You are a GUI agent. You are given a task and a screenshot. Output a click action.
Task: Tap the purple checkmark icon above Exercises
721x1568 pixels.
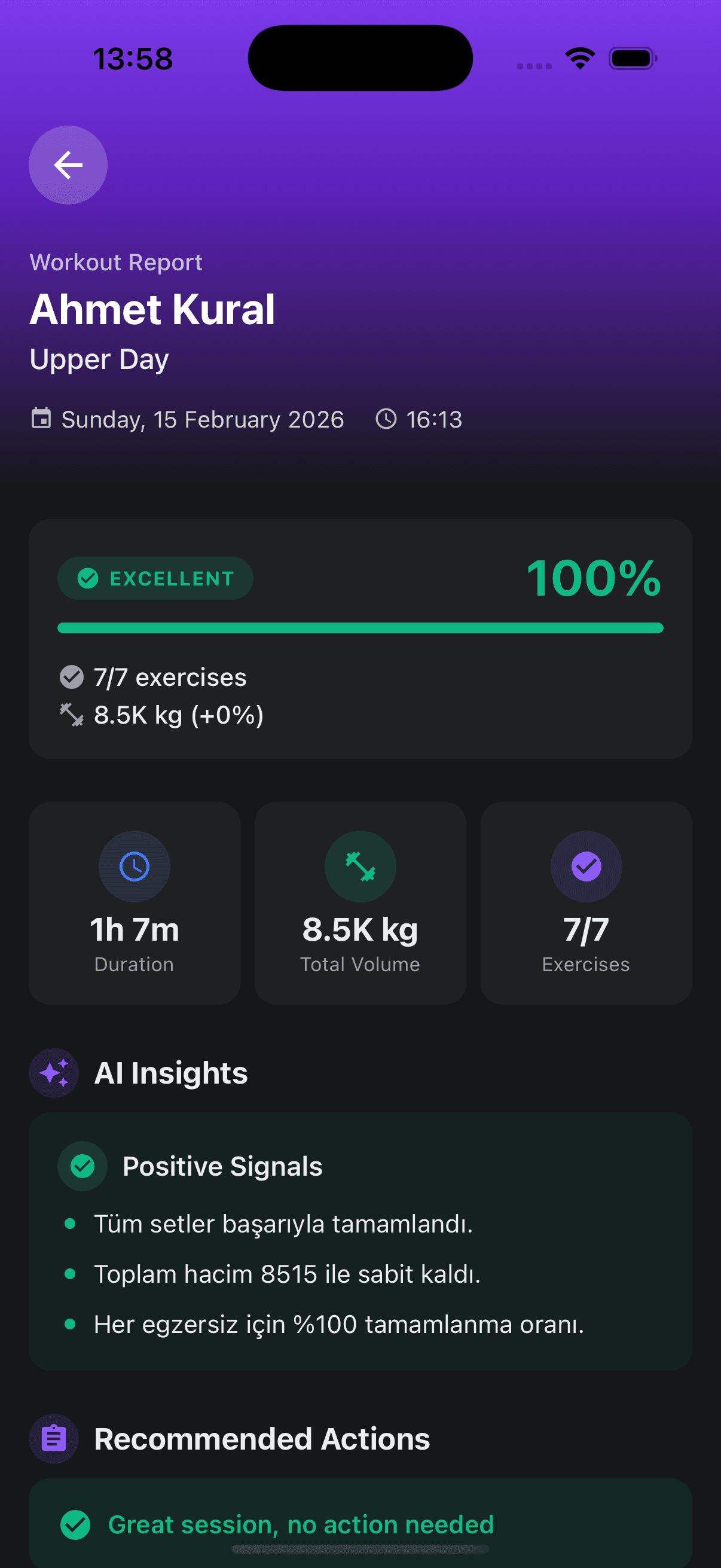coord(585,867)
